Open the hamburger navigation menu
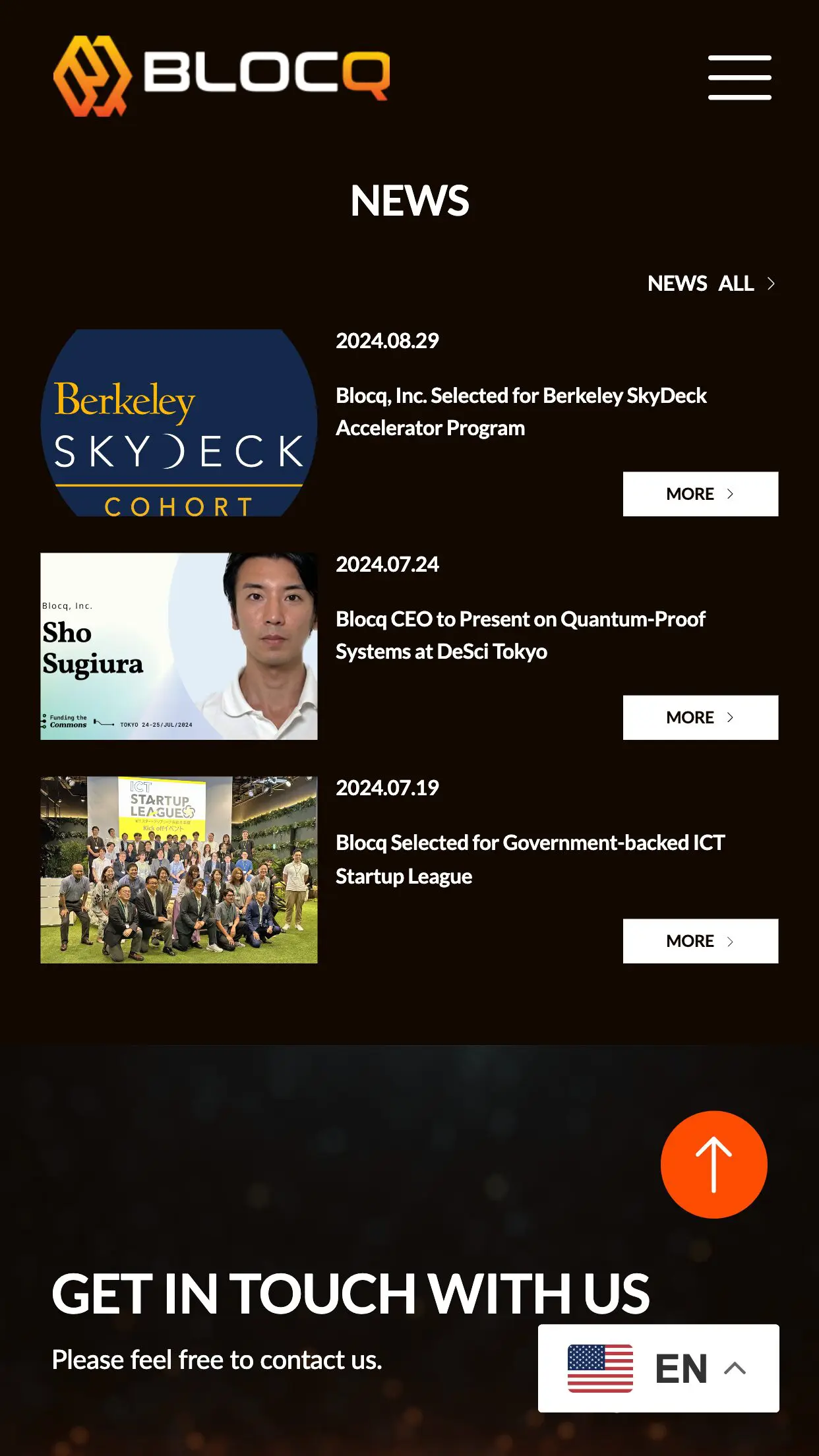 [739, 76]
